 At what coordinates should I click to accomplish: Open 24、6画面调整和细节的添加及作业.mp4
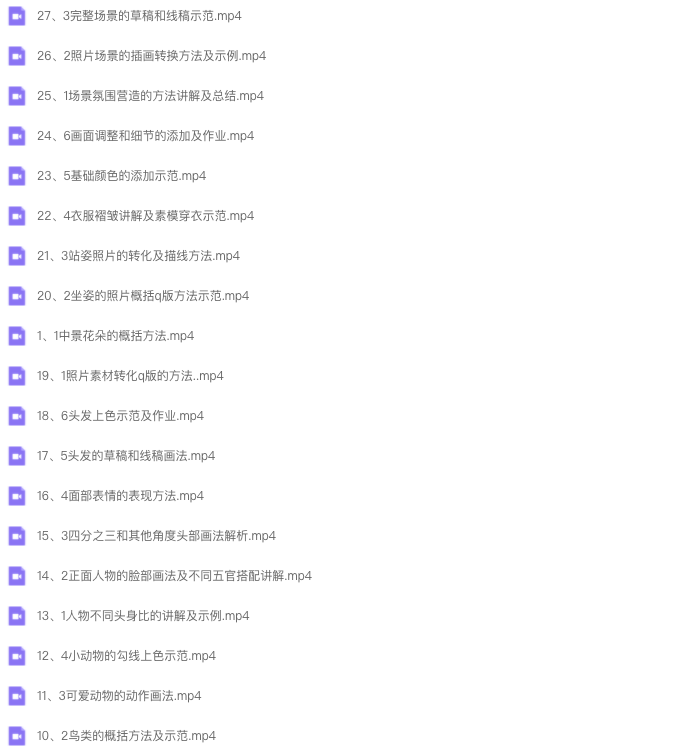[145, 136]
